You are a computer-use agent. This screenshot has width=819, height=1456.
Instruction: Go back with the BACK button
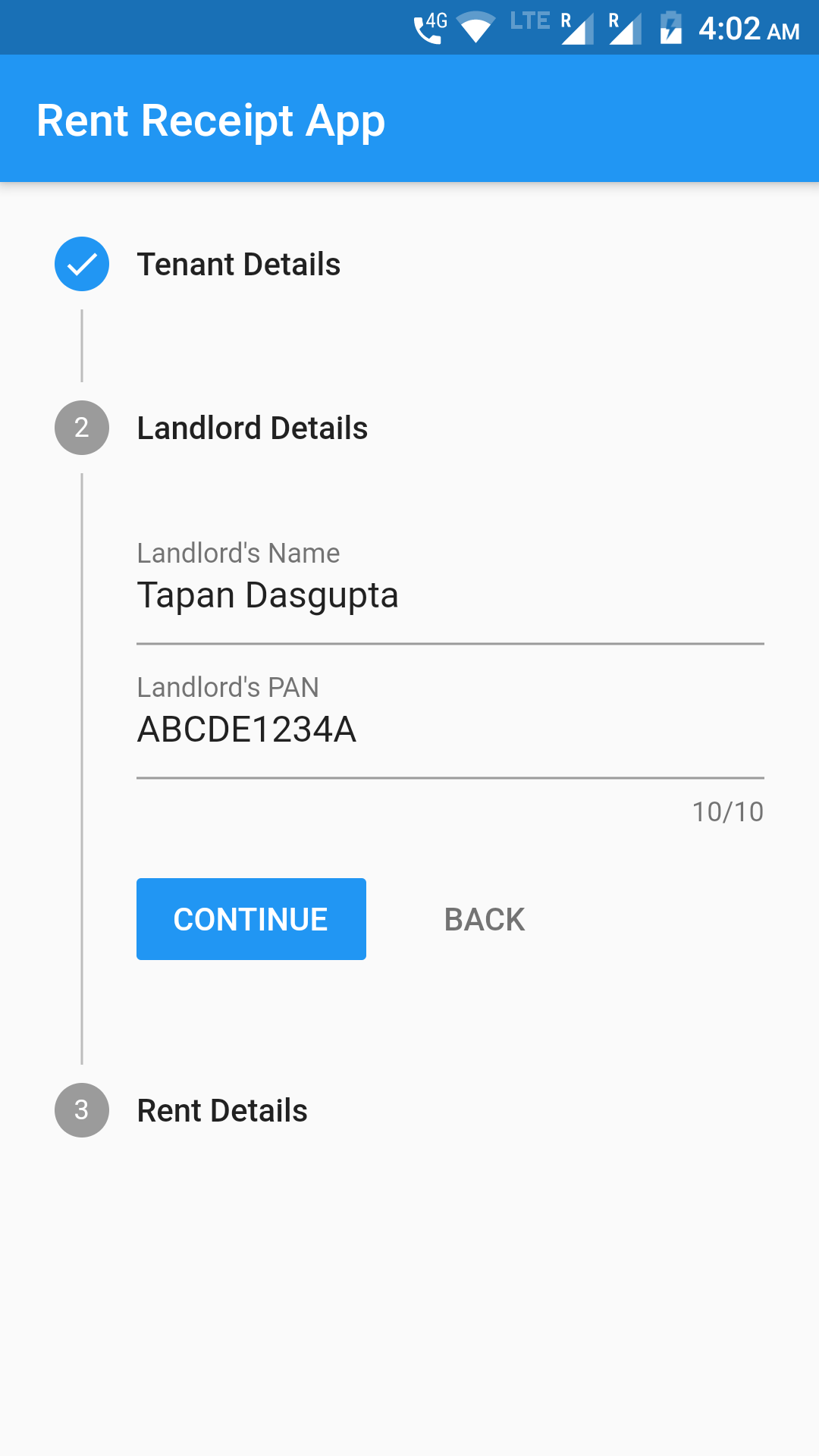click(485, 919)
